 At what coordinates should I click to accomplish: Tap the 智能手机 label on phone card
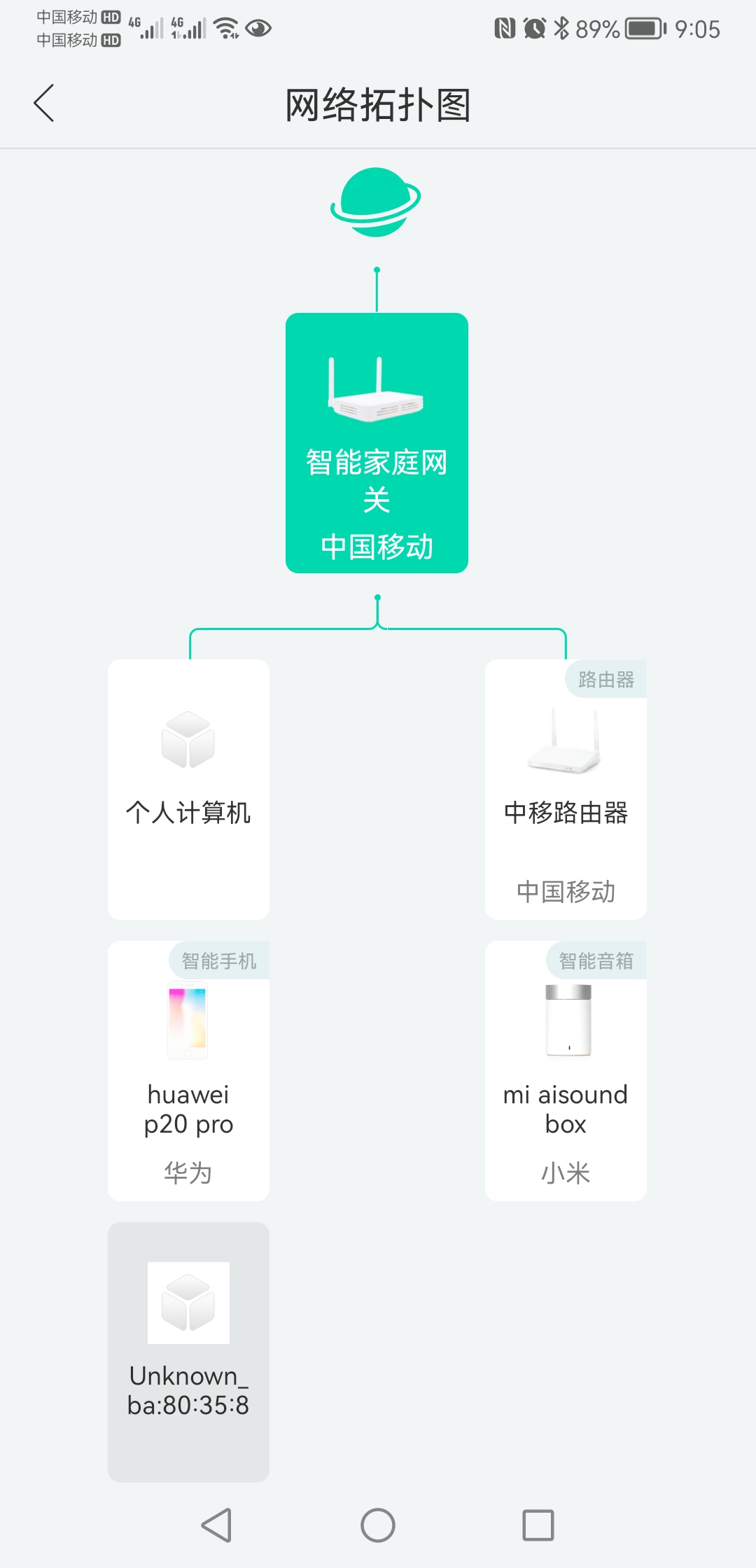[x=219, y=961]
